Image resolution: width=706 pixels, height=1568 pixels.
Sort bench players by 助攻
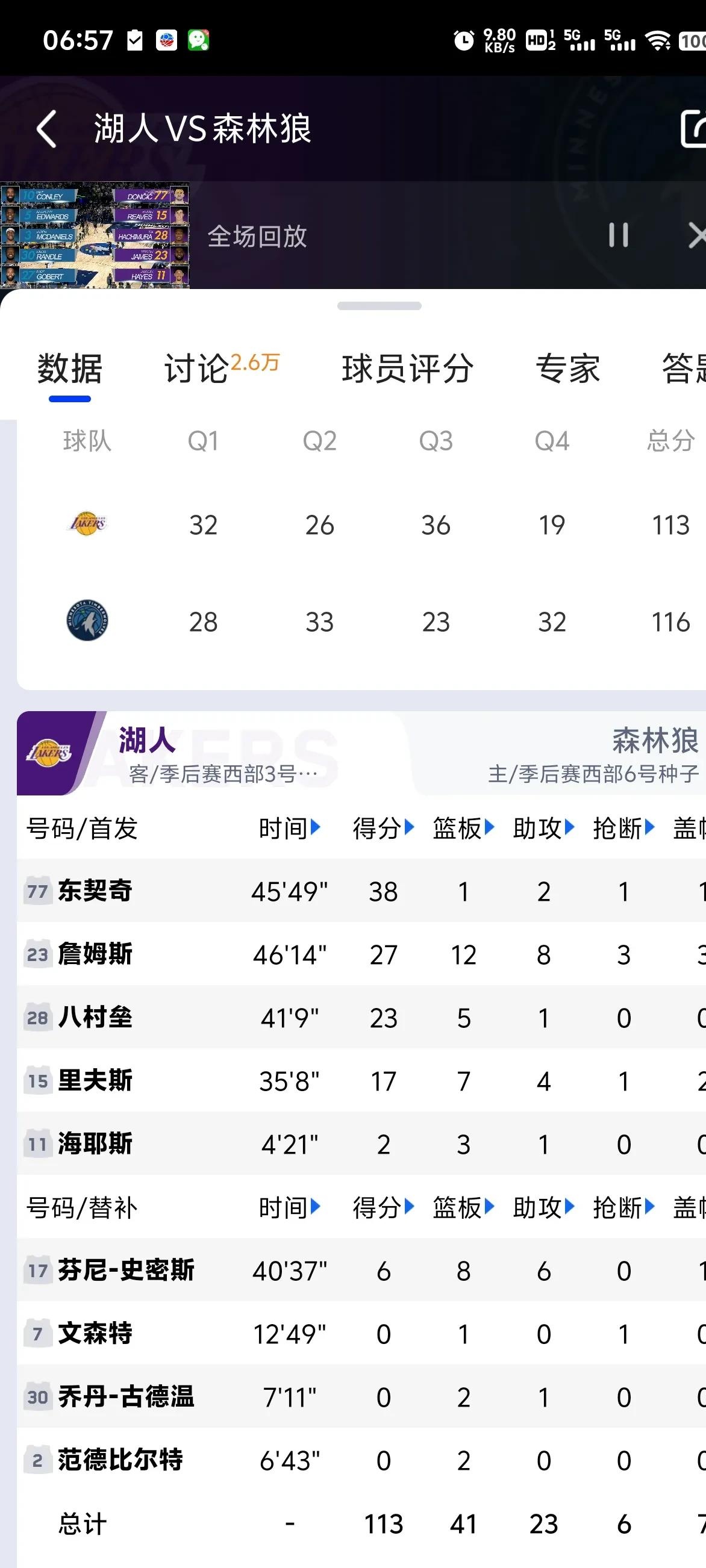543,1208
